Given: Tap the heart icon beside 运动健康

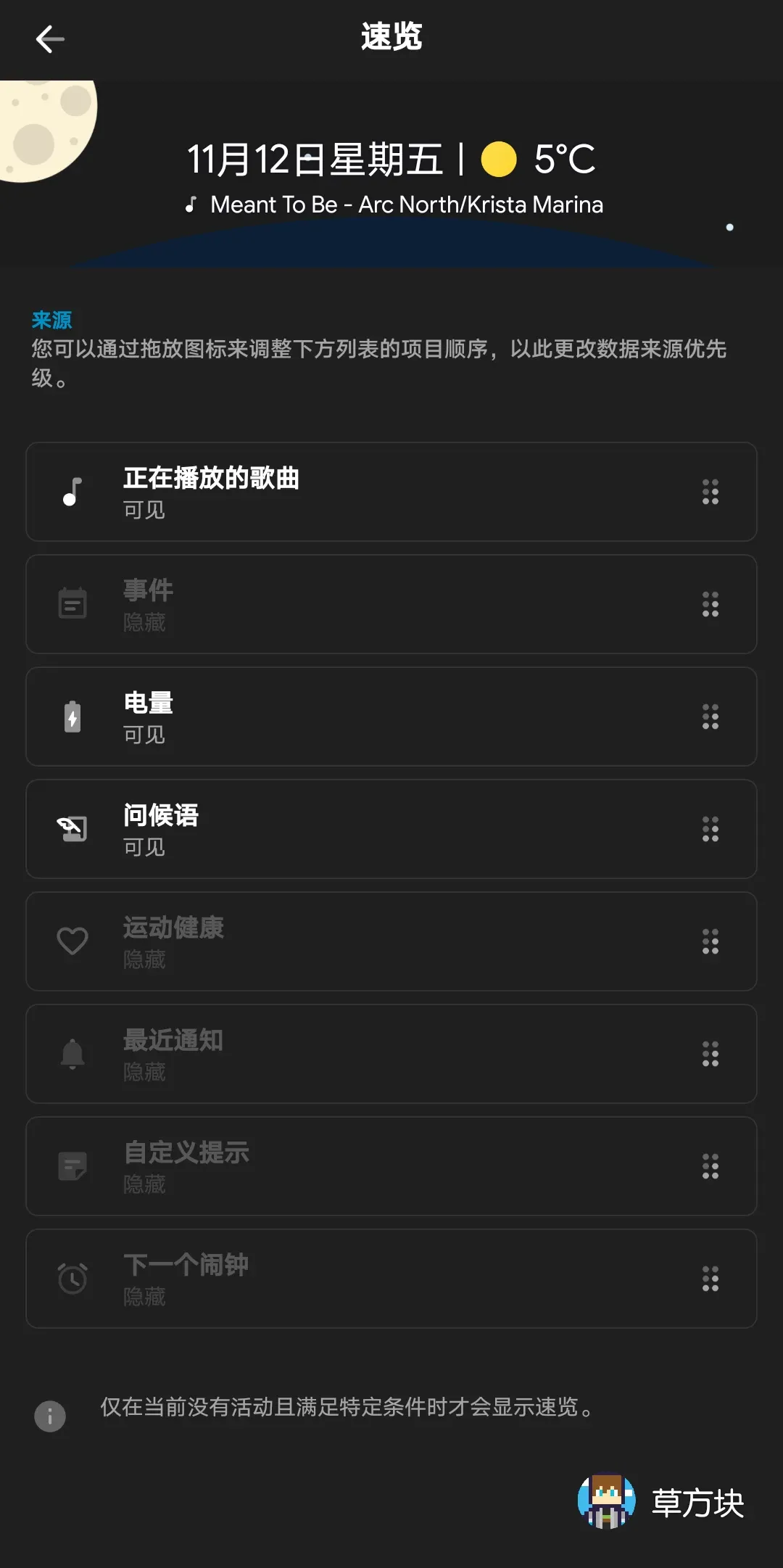Looking at the screenshot, I should (72, 941).
